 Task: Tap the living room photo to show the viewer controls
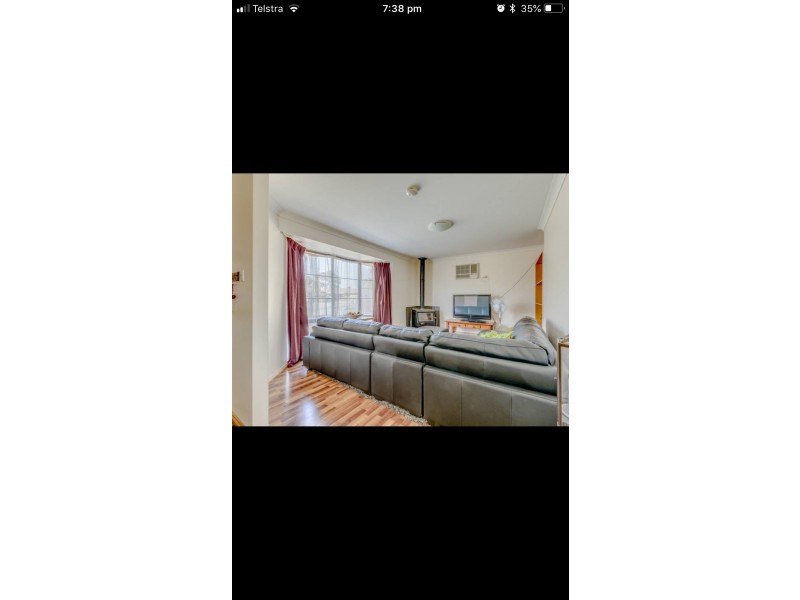click(400, 300)
